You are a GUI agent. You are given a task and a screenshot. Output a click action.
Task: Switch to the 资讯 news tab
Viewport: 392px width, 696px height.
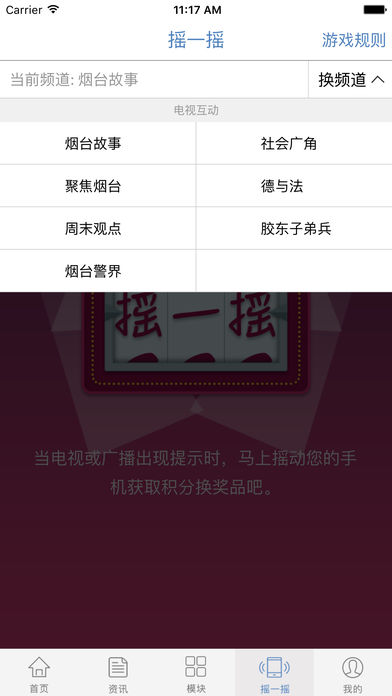118,673
